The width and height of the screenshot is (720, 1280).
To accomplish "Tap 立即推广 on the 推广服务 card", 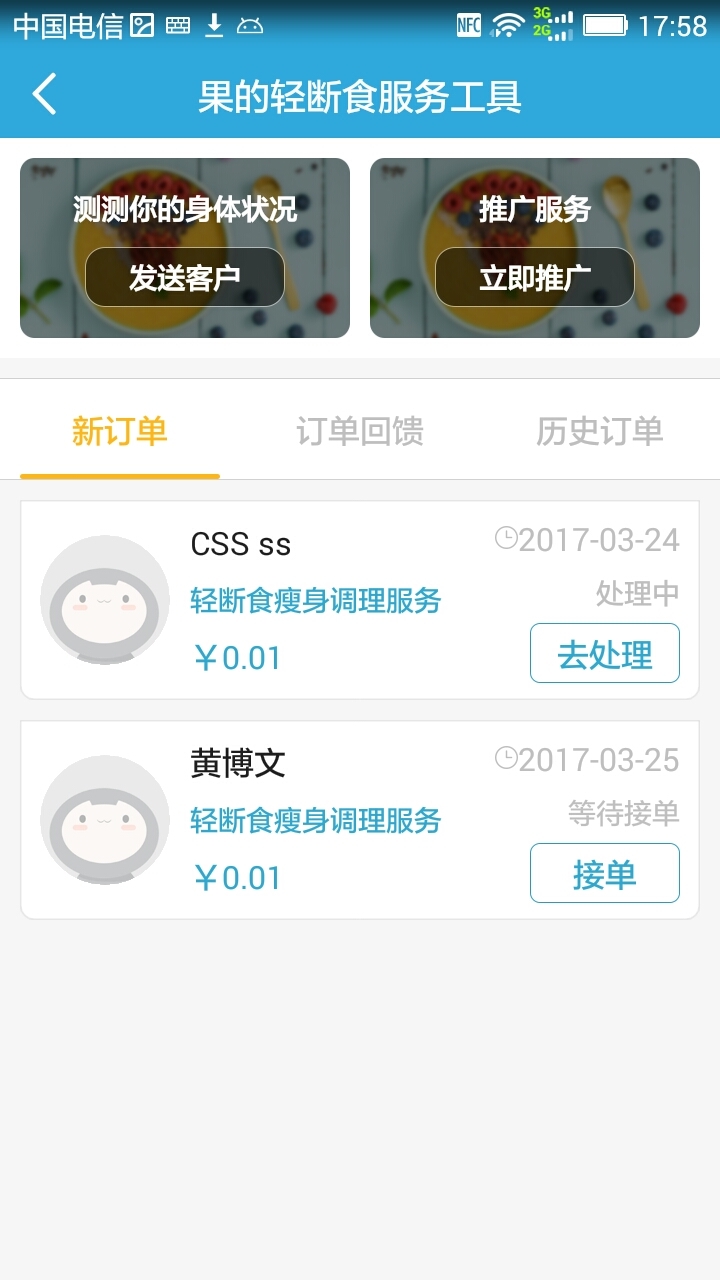I will click(x=535, y=277).
